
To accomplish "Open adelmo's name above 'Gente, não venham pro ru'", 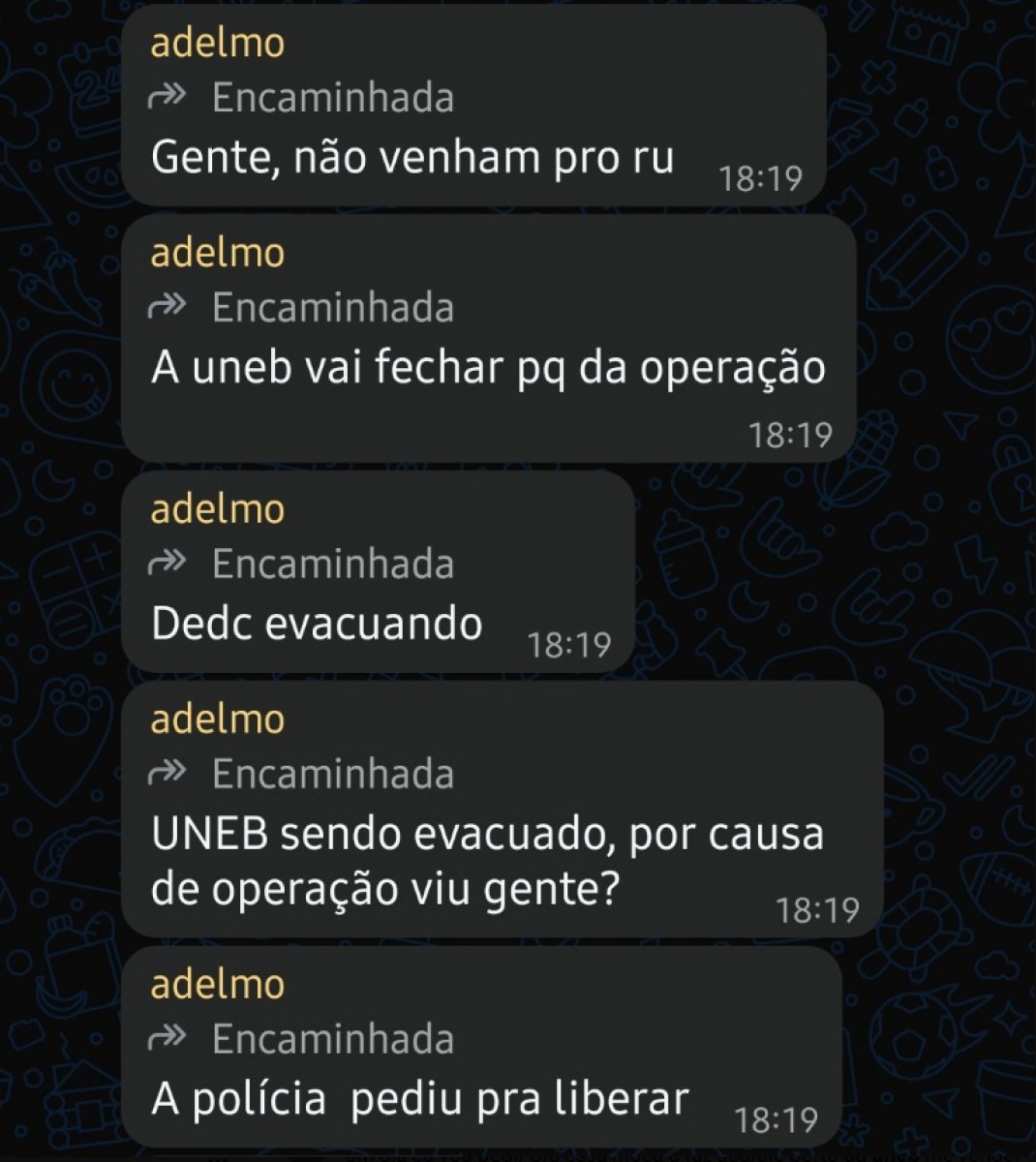I will (x=218, y=44).
